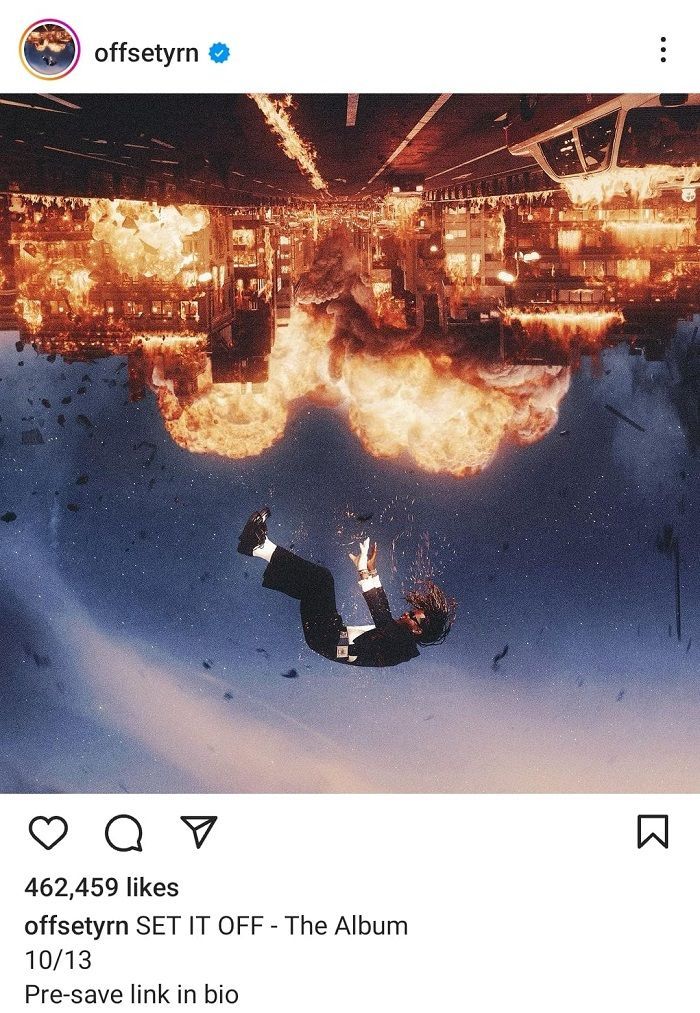View the 462,459 likes list
700x1013 pixels.
[101, 887]
